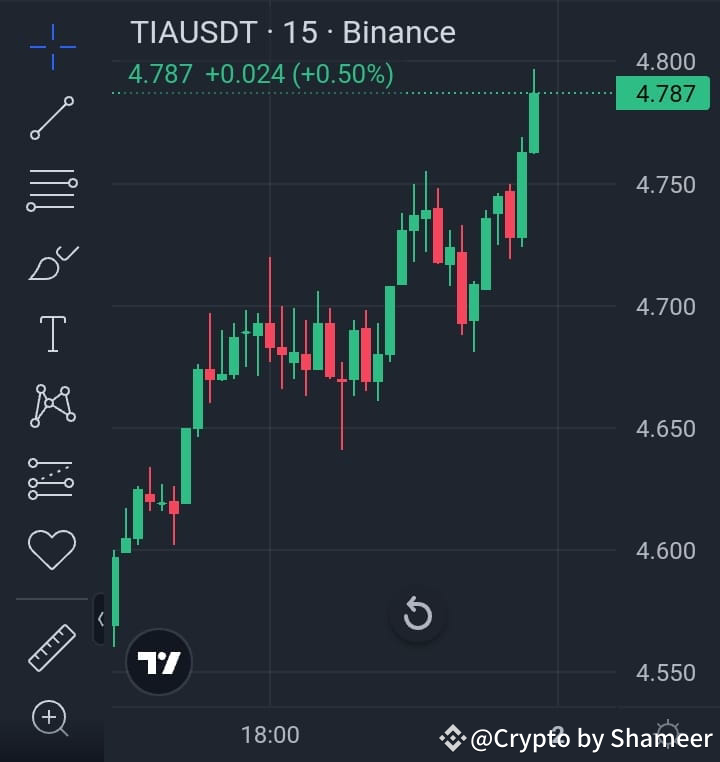This screenshot has width=720, height=762.
Task: Select the text annotation tool
Action: click(x=52, y=334)
